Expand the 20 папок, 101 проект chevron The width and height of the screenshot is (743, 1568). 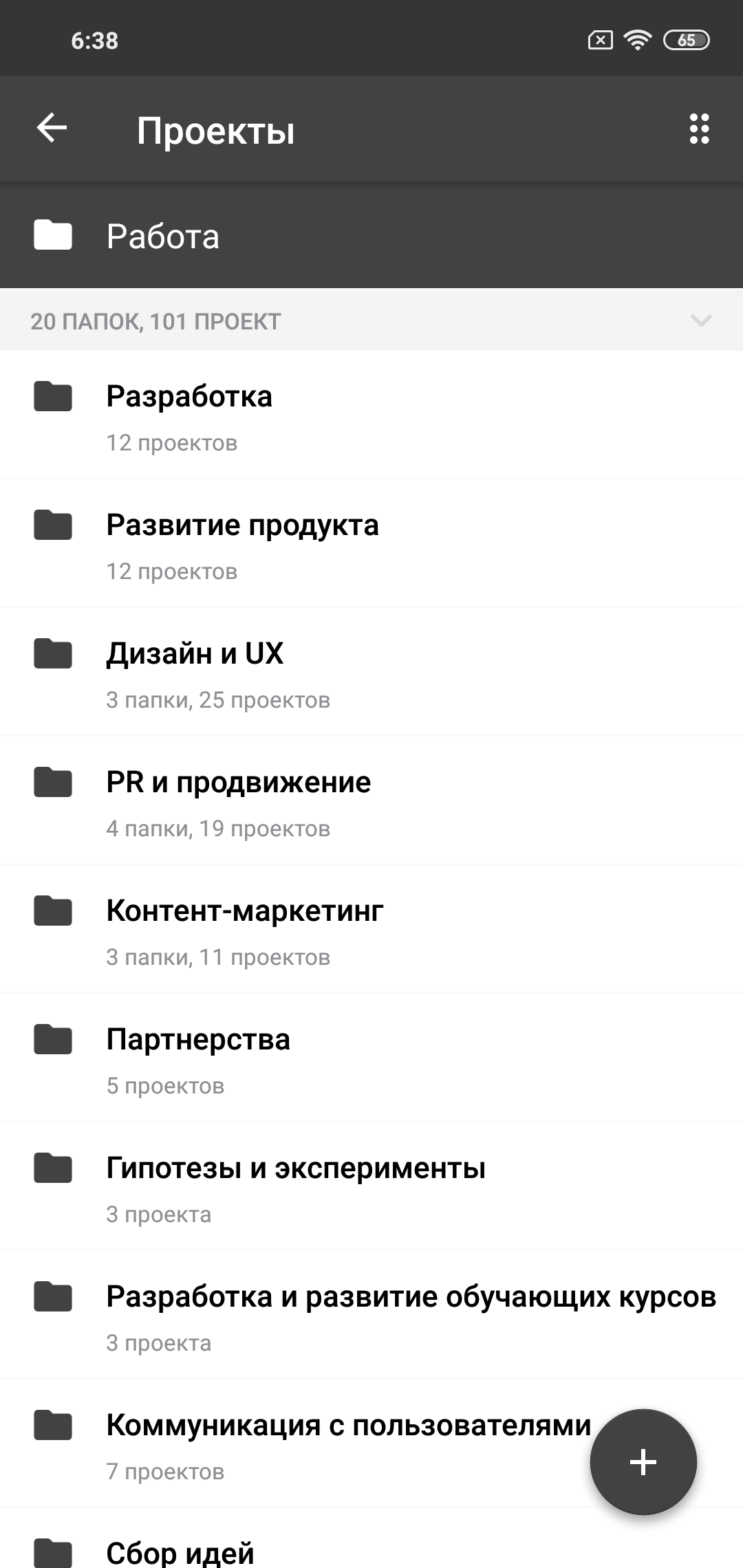700,320
